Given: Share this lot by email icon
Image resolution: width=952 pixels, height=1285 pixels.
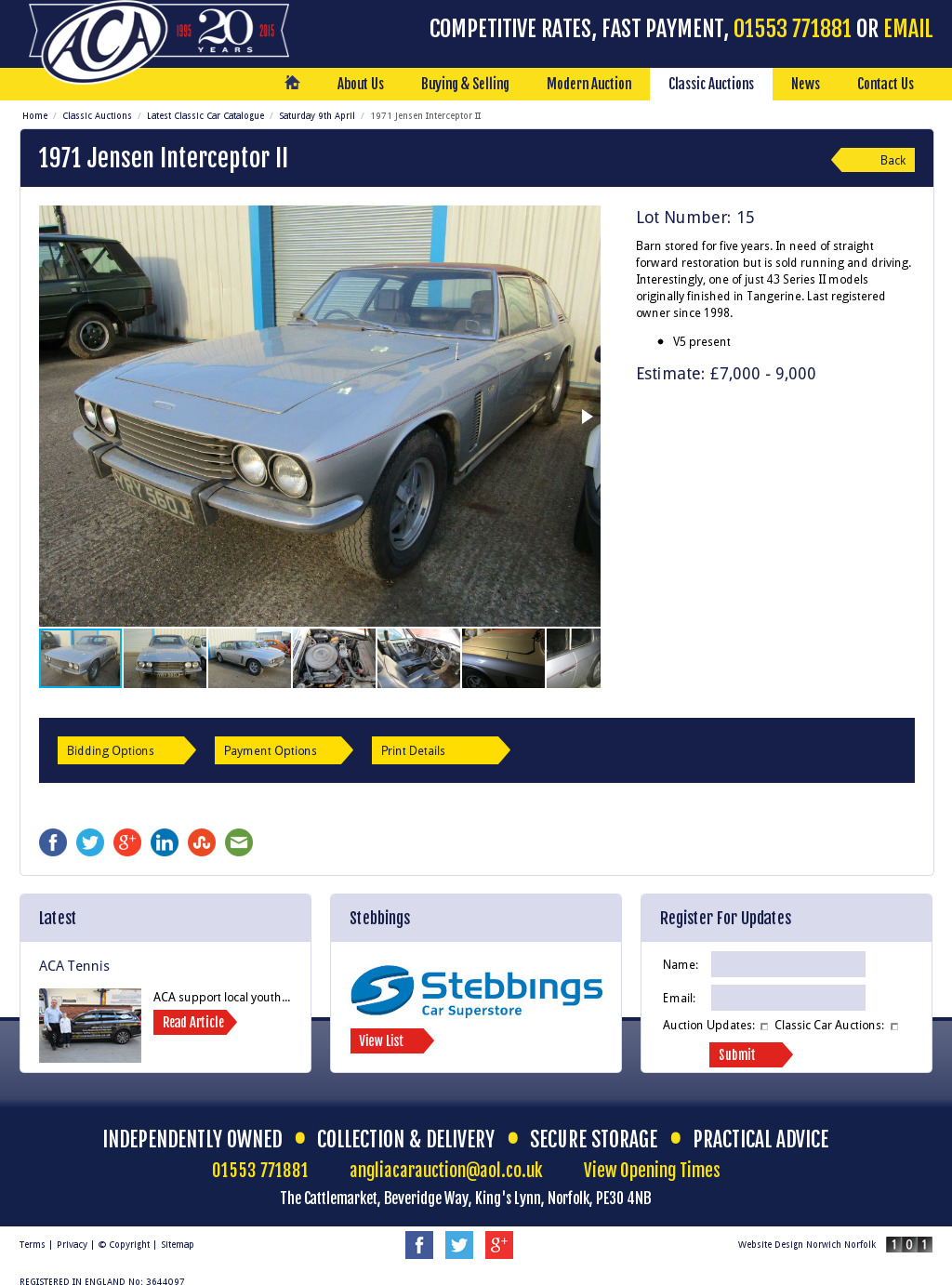Looking at the screenshot, I should [239, 842].
